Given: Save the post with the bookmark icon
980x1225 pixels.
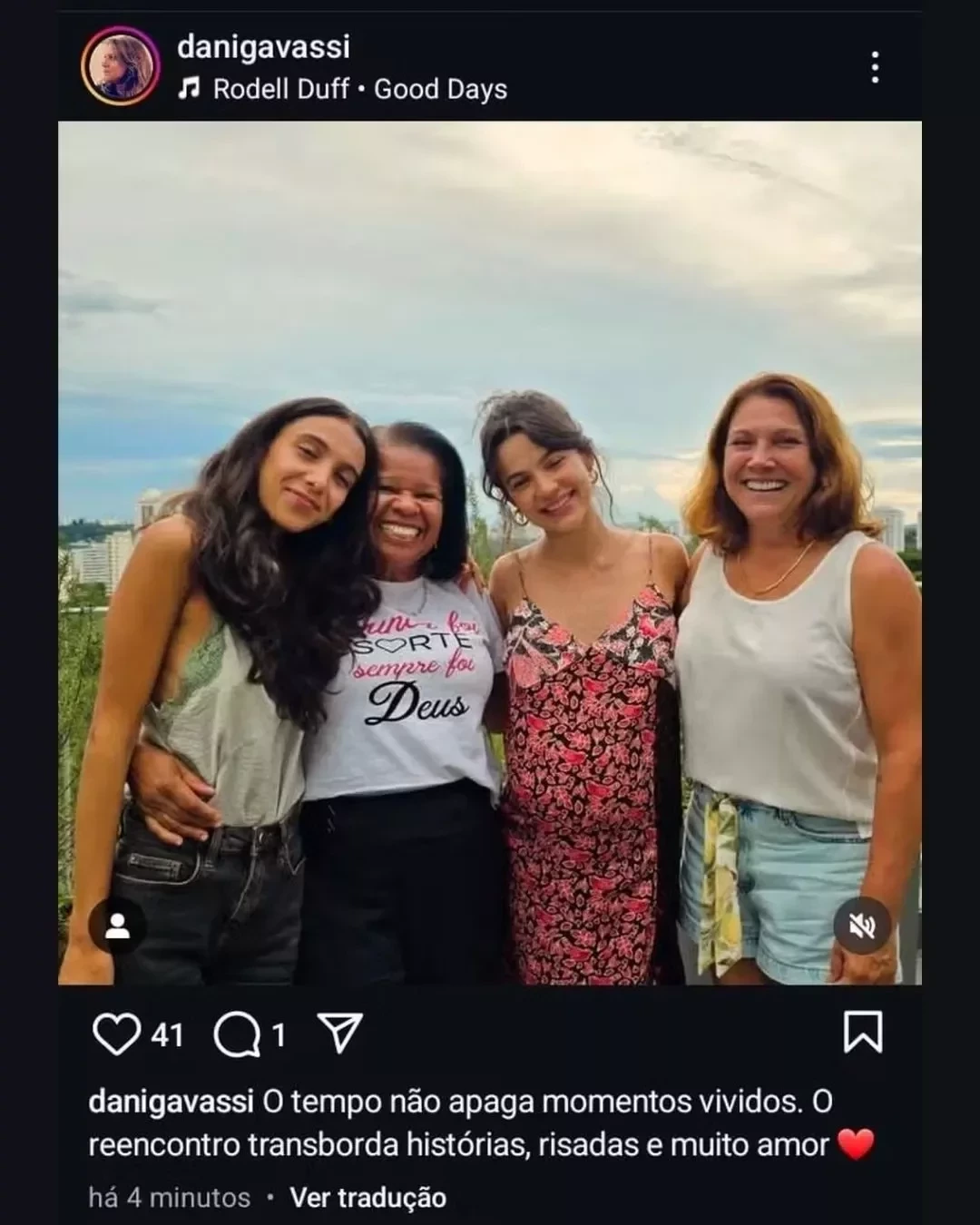Looking at the screenshot, I should coord(862,1033).
